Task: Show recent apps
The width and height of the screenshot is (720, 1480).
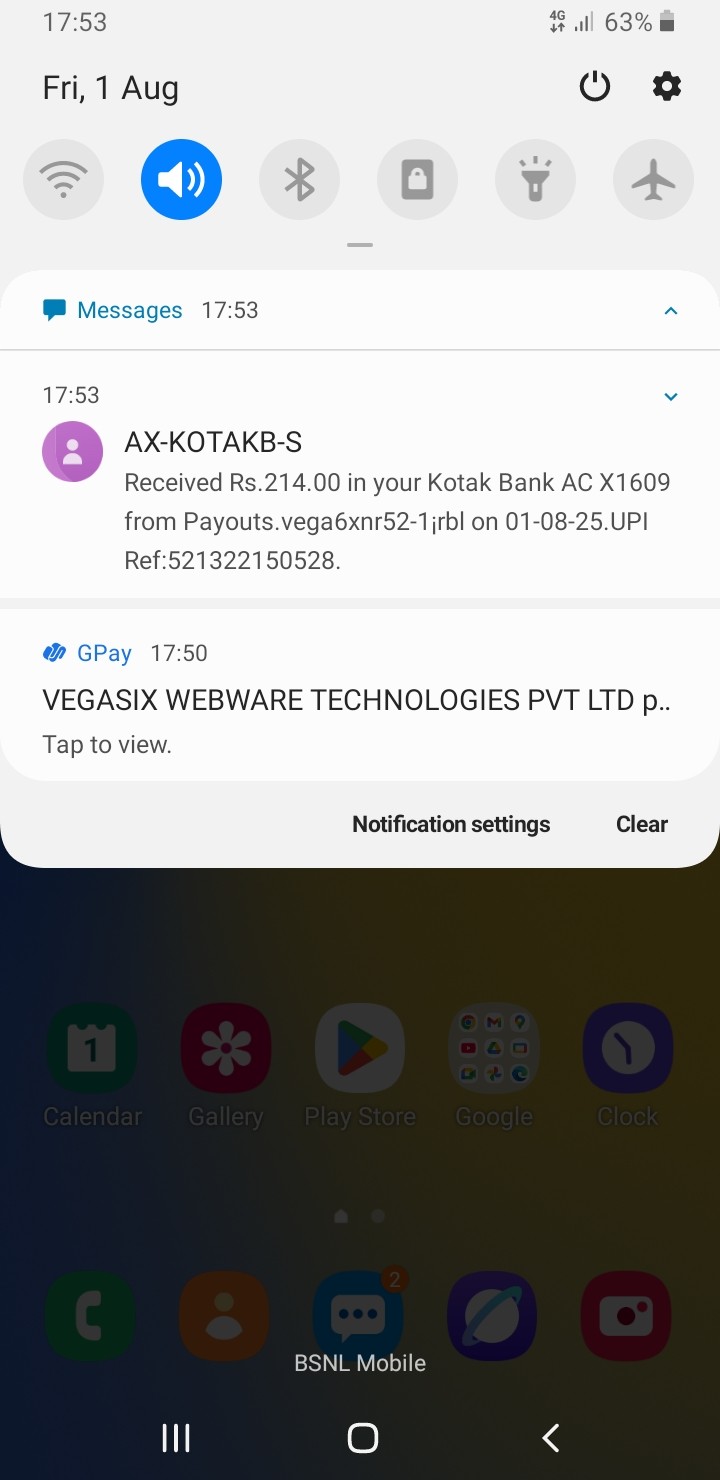Action: click(x=176, y=1438)
